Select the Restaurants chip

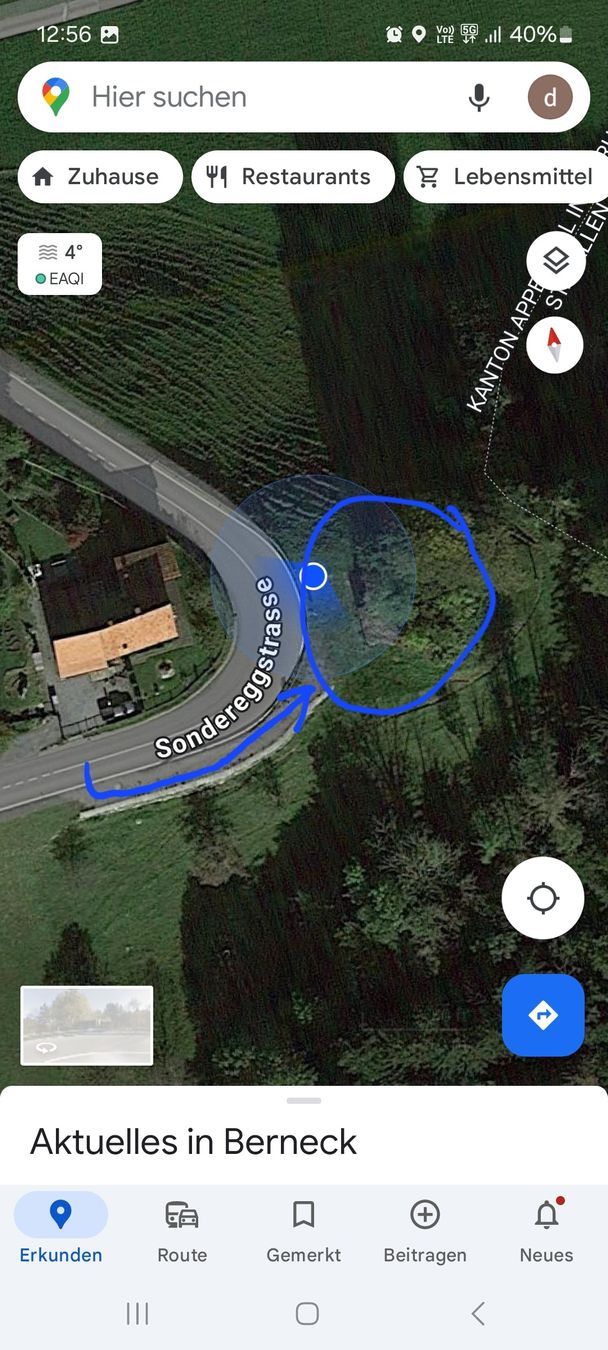[x=293, y=177]
